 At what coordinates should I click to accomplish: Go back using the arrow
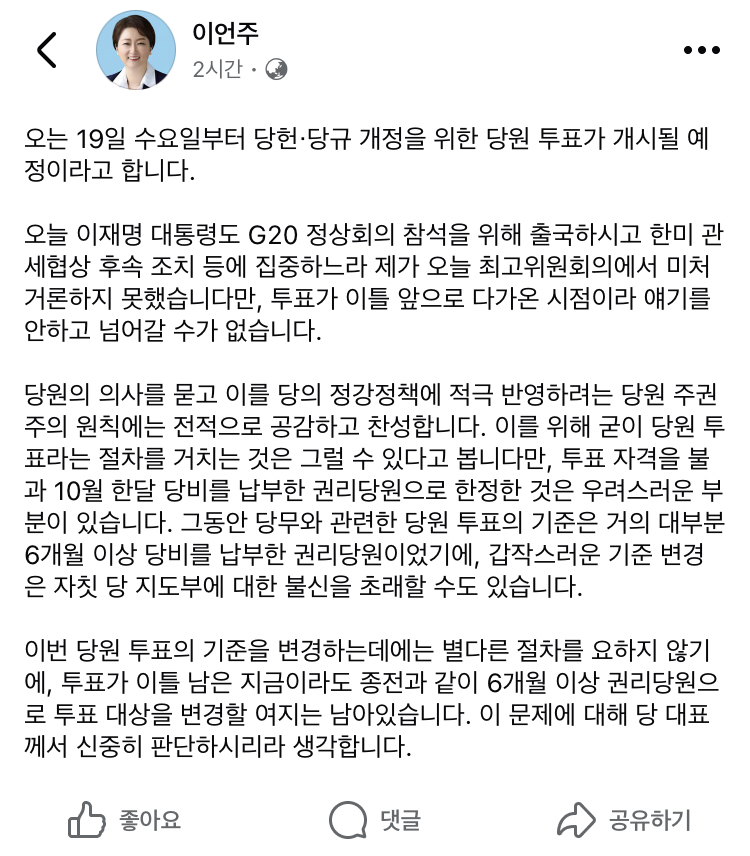(x=47, y=50)
